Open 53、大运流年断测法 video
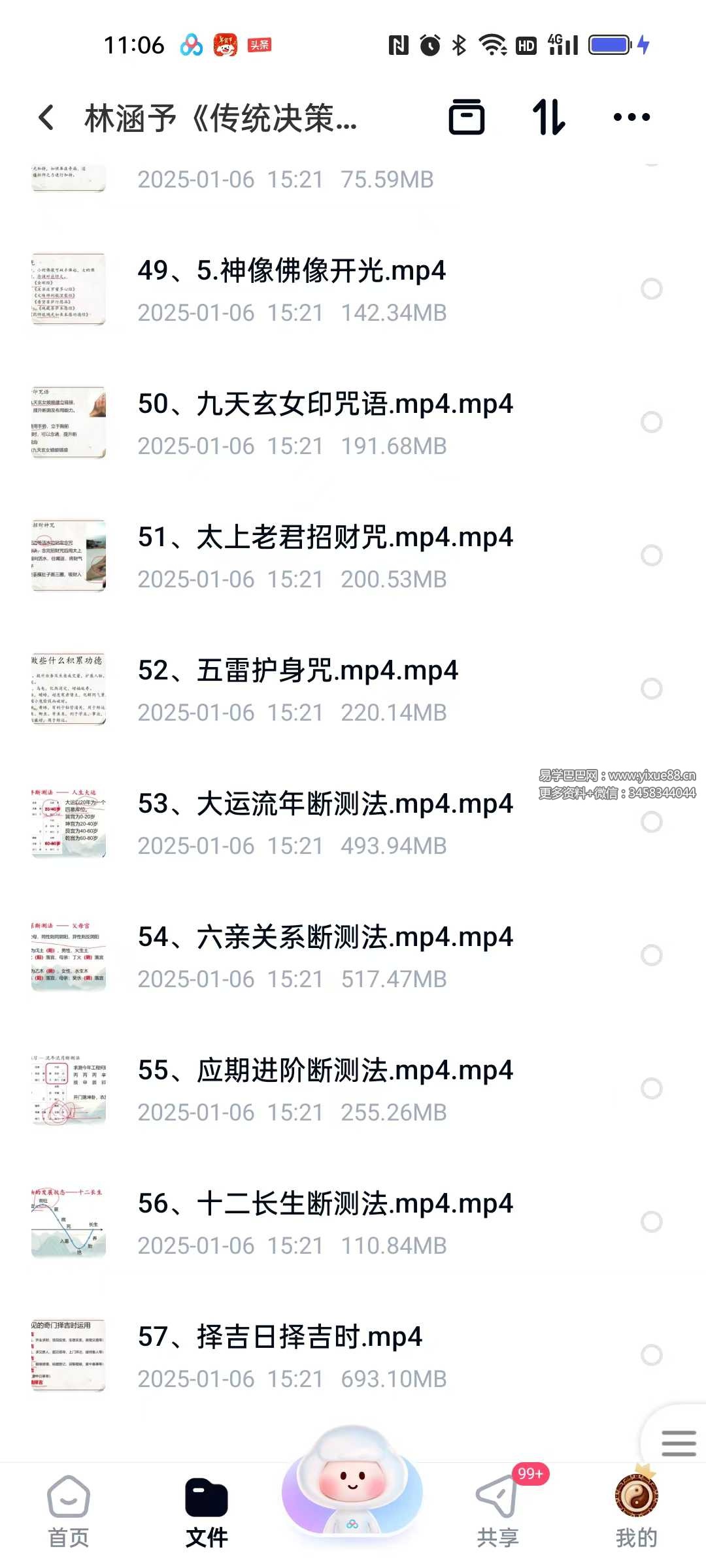 (325, 804)
